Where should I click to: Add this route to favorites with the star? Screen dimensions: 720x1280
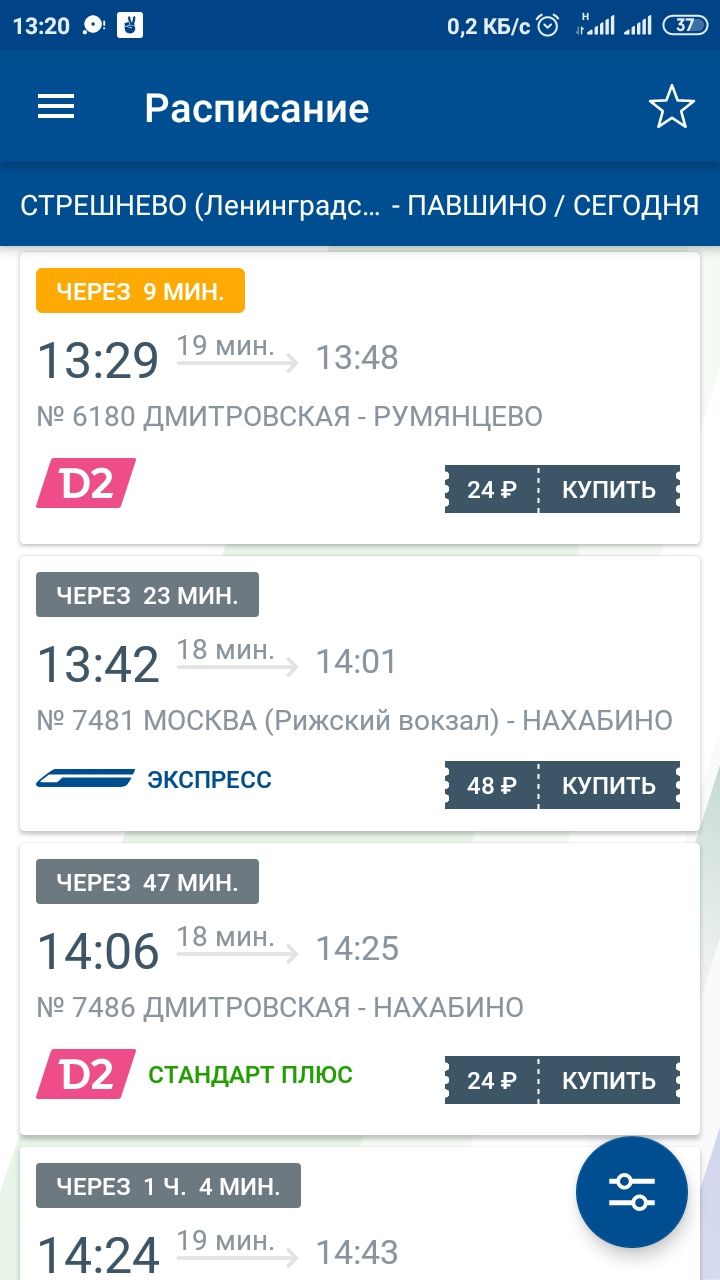[671, 108]
